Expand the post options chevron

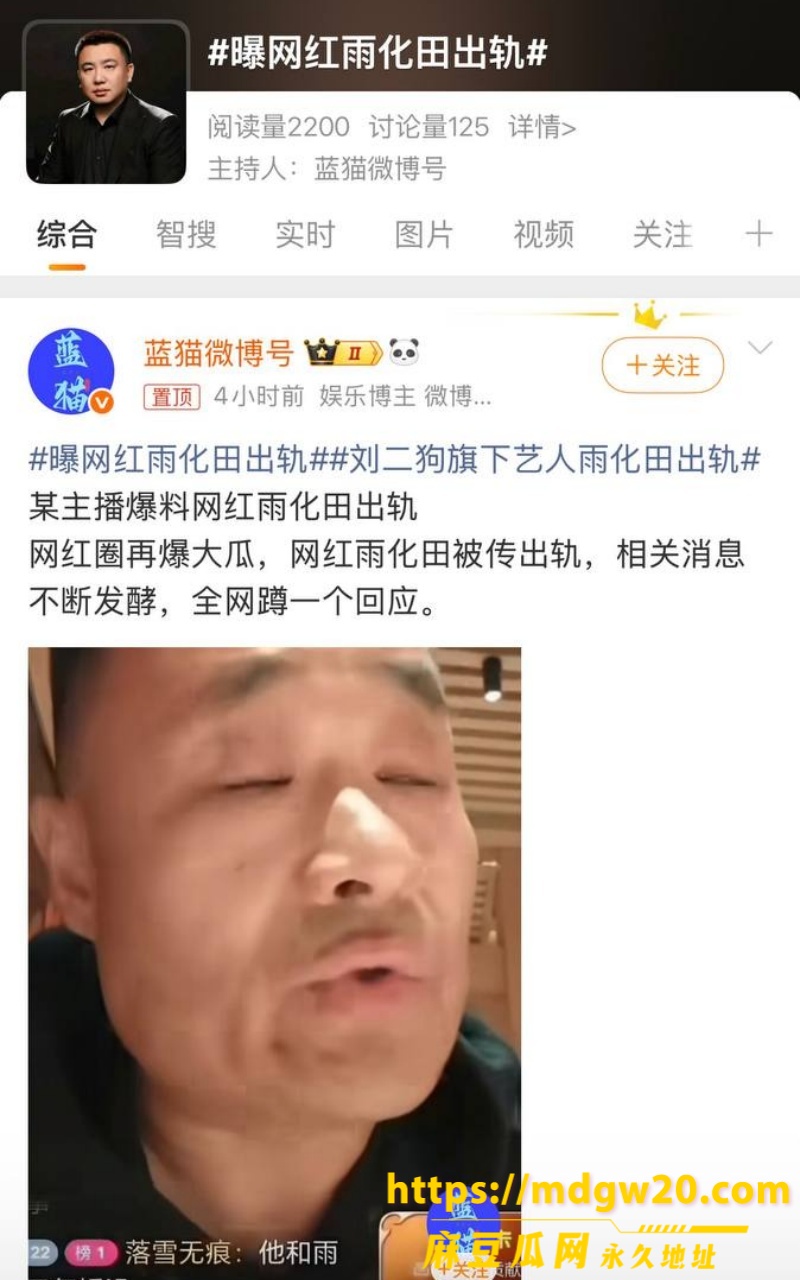coord(761,348)
